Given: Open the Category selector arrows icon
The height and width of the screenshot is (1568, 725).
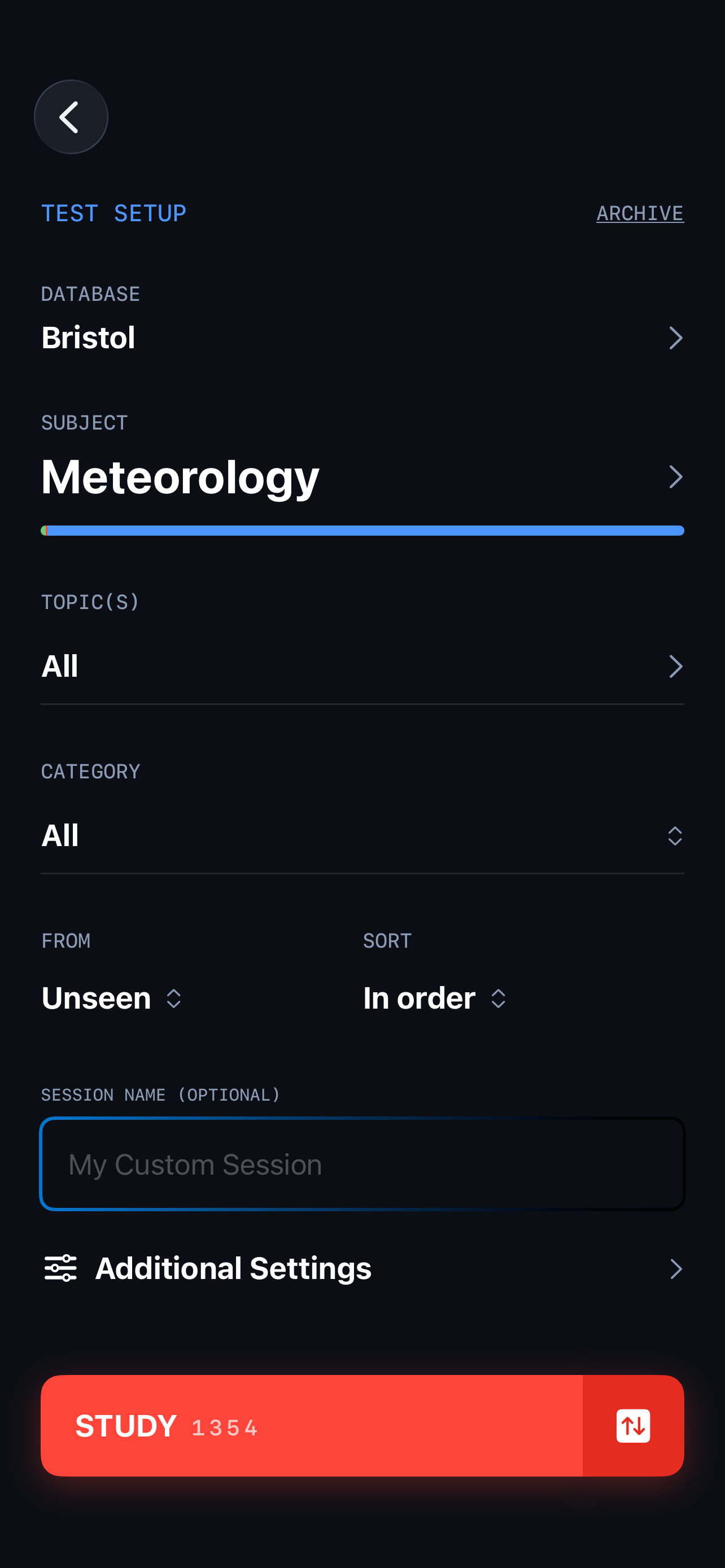Looking at the screenshot, I should pyautogui.click(x=676, y=836).
